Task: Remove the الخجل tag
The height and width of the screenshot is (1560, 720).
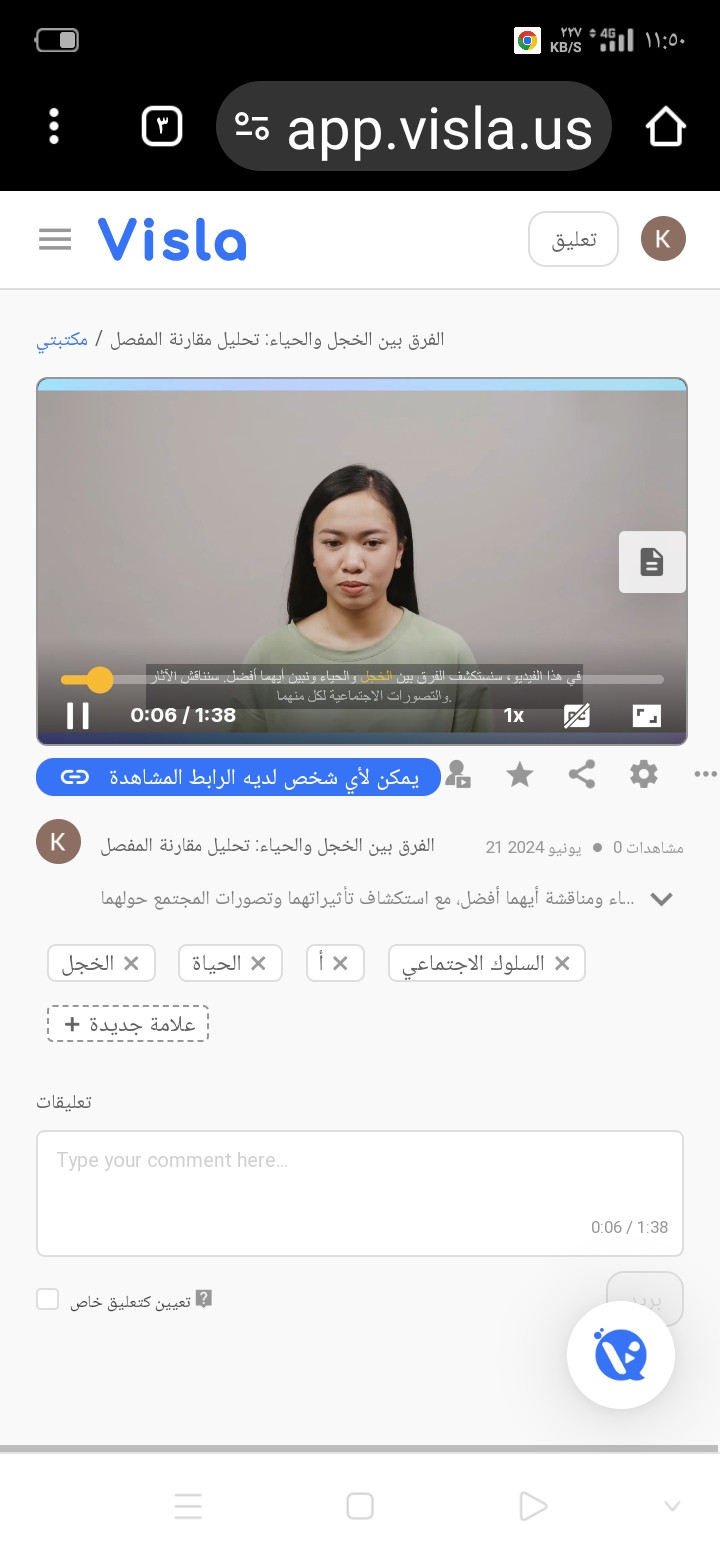Action: [x=132, y=963]
